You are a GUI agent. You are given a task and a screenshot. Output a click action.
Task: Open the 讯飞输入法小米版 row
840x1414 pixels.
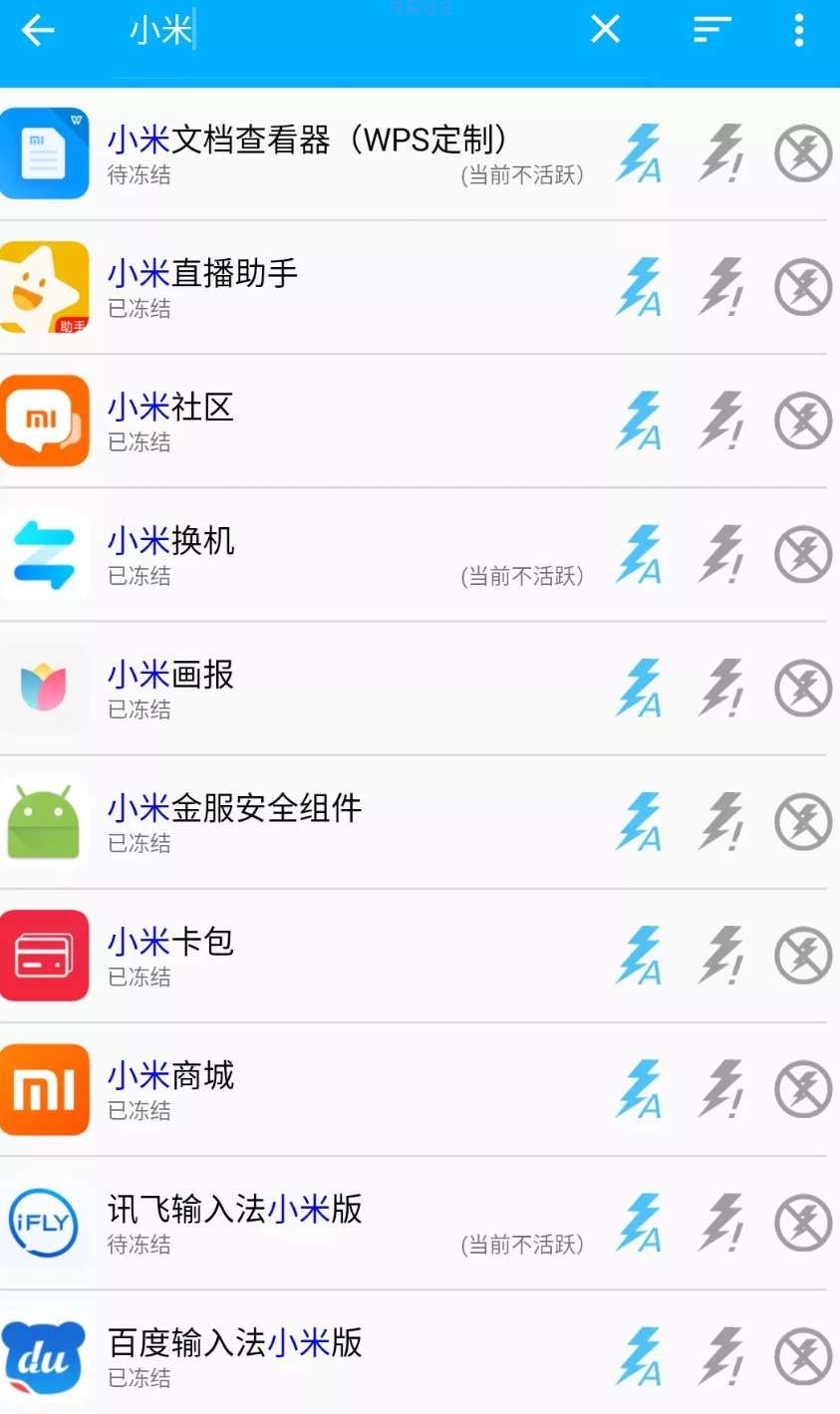tap(299, 1223)
